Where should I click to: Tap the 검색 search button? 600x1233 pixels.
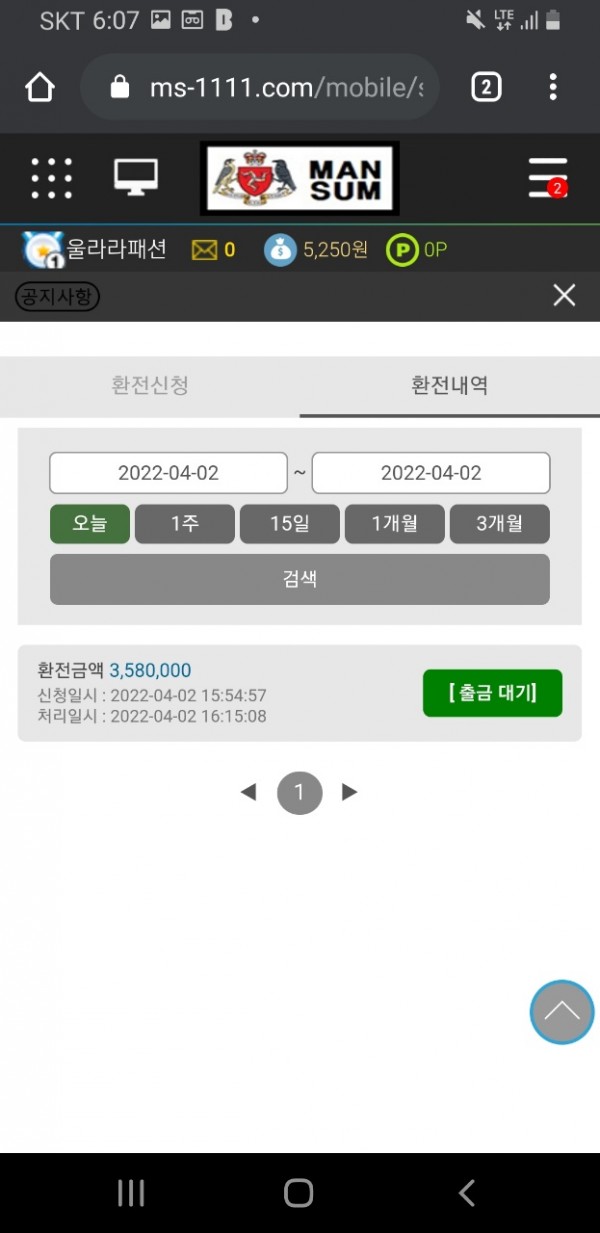[x=300, y=579]
